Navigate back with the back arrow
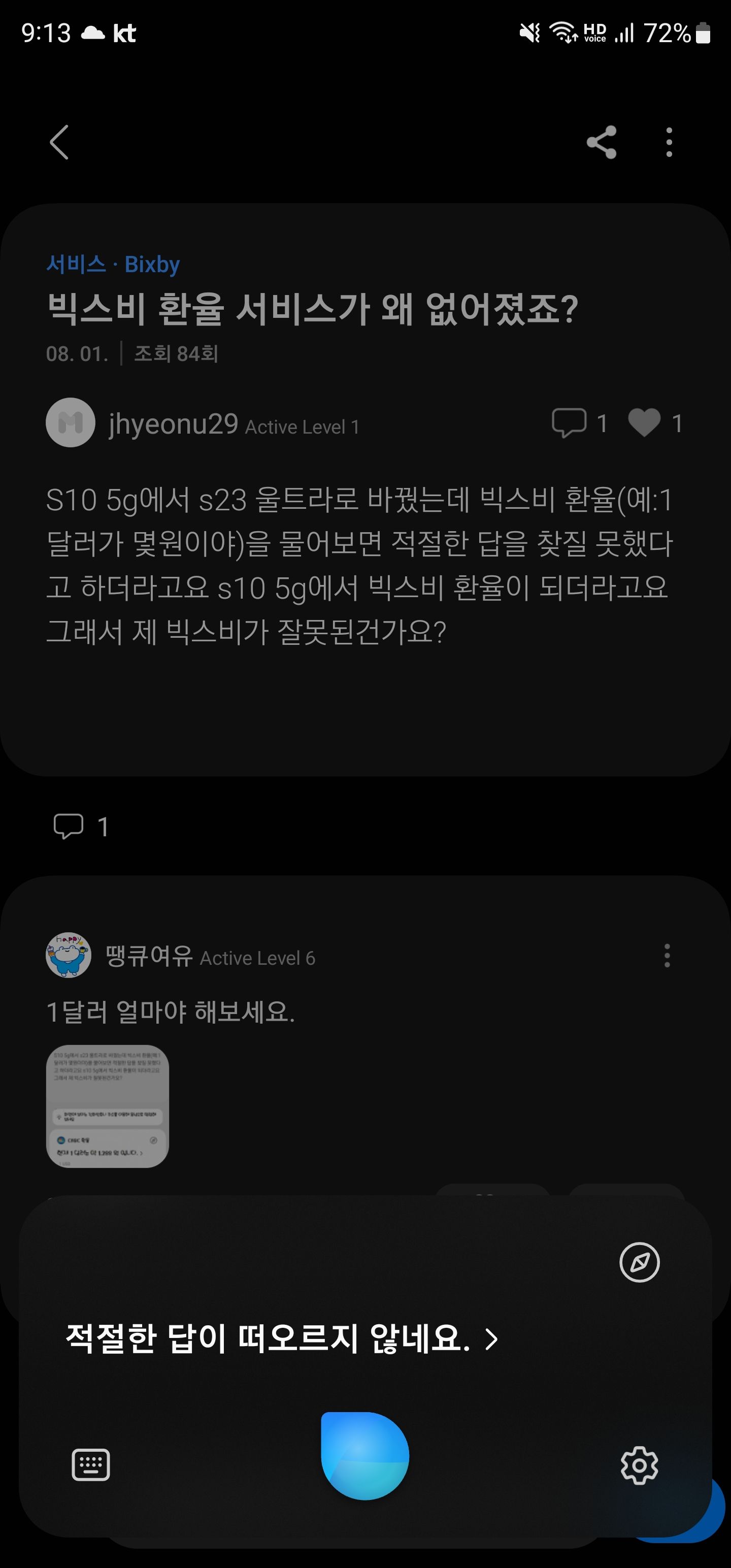Image resolution: width=731 pixels, height=1568 pixels. tap(58, 142)
